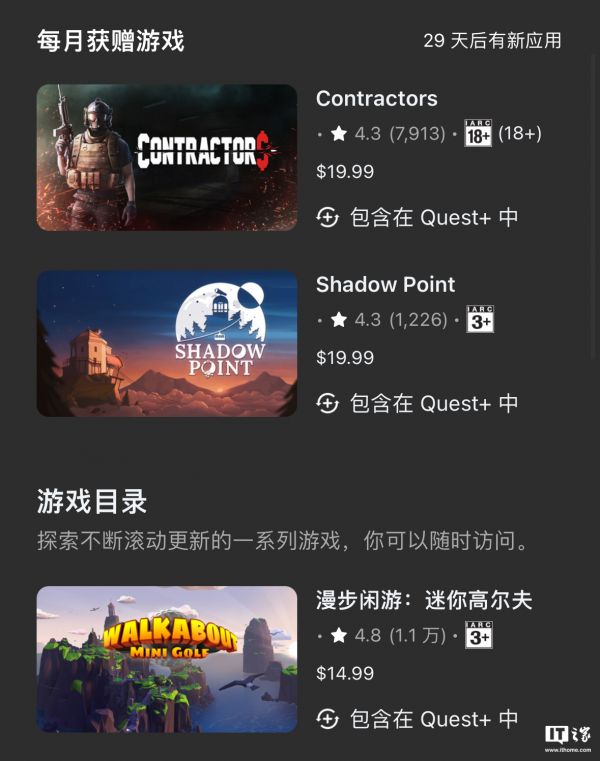This screenshot has width=600, height=761.
Task: Open the Walkabout Mini Golf game card
Action: [x=167, y=659]
